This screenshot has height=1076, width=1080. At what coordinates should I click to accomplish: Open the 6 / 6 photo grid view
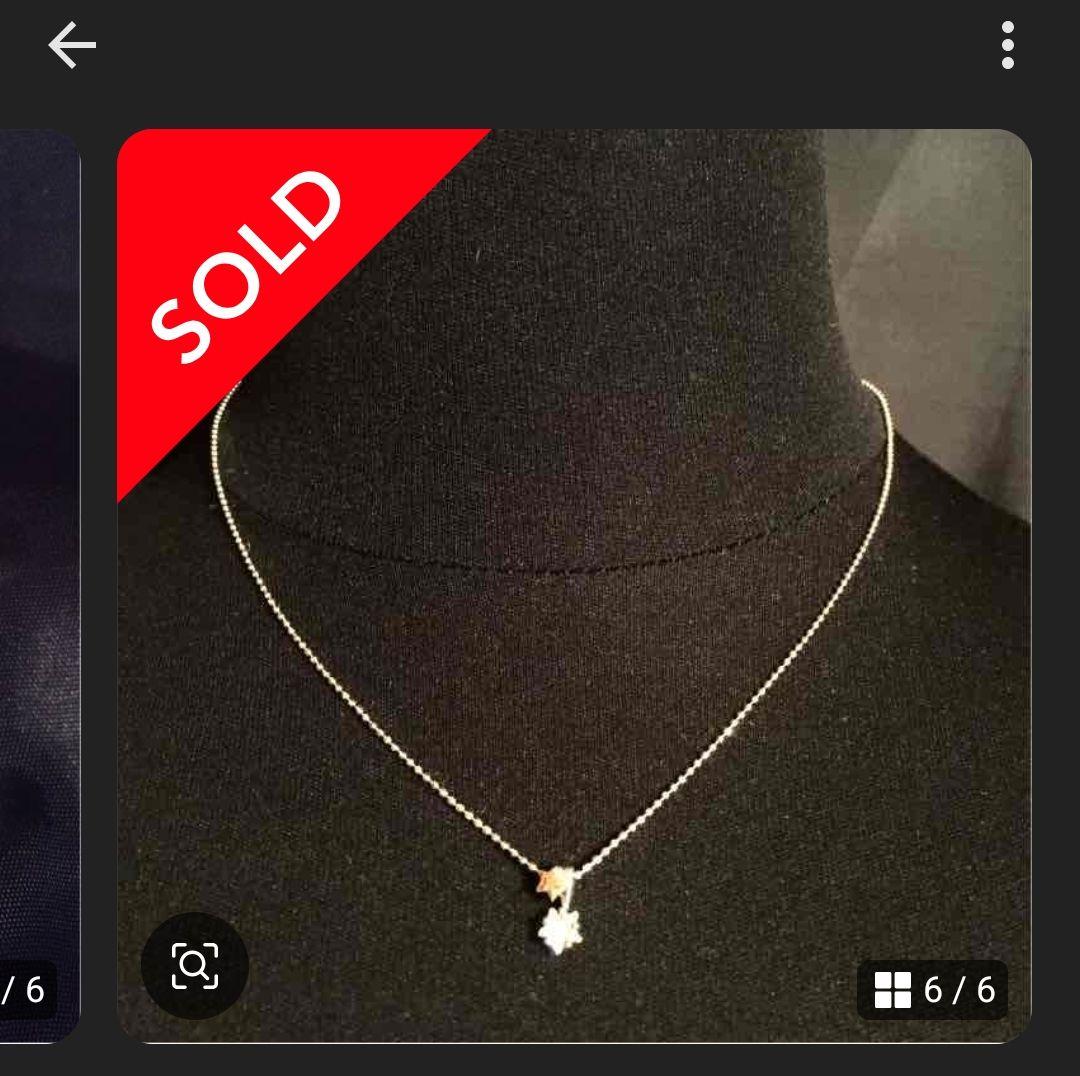tap(934, 990)
